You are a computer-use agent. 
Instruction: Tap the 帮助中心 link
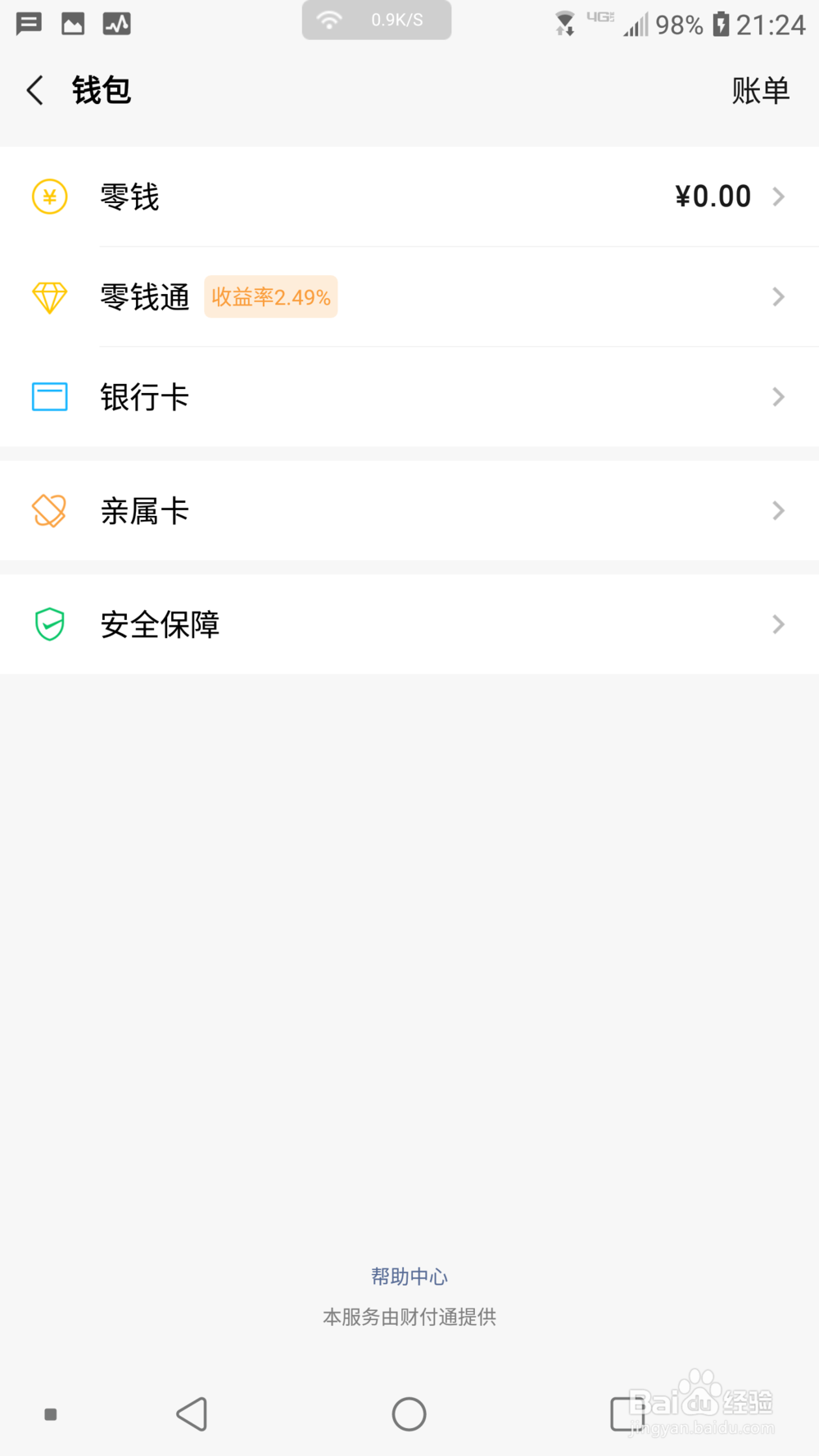coord(409,1276)
